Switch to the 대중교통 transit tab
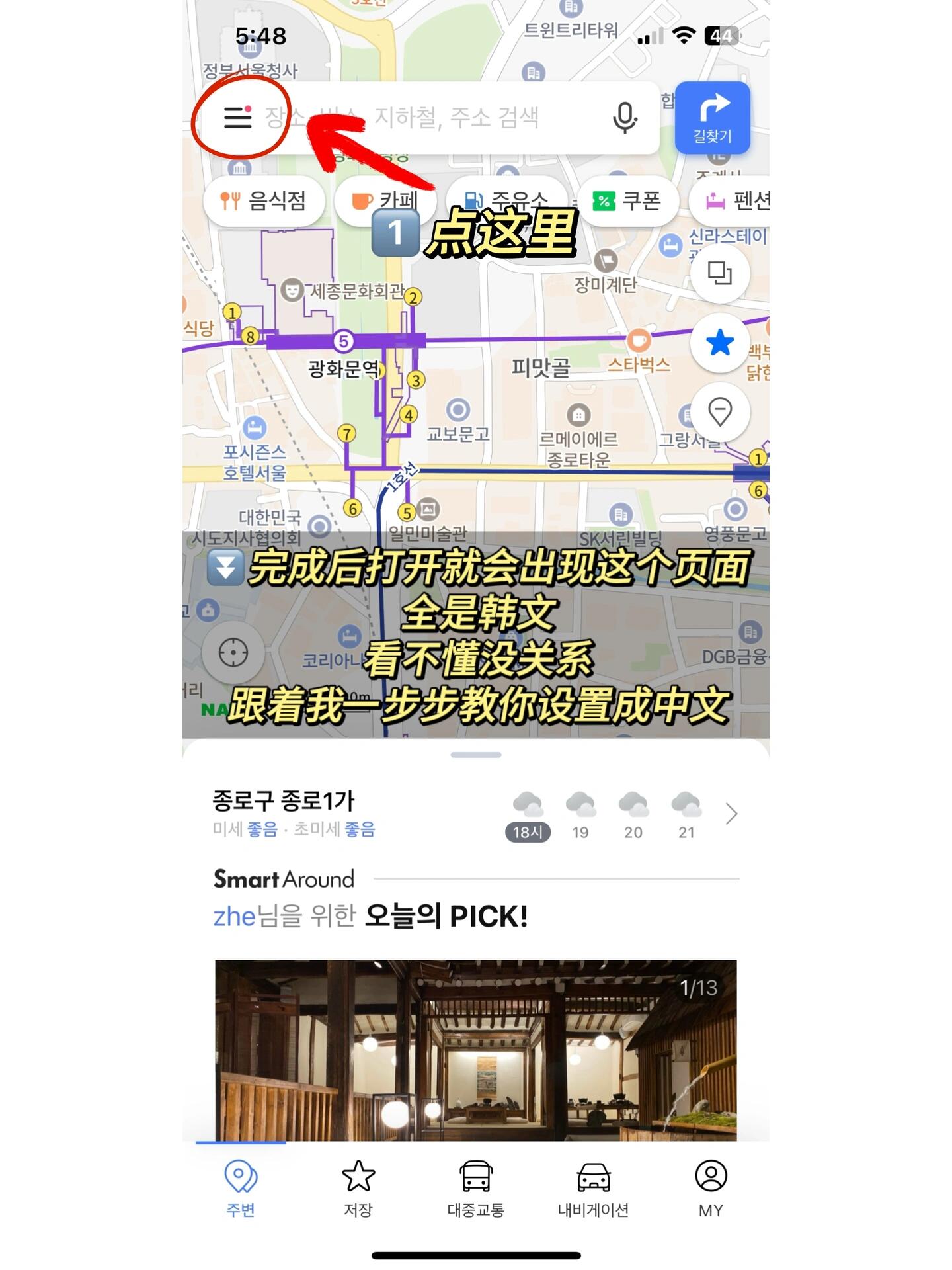Image resolution: width=952 pixels, height=1270 pixels. coord(475,1189)
